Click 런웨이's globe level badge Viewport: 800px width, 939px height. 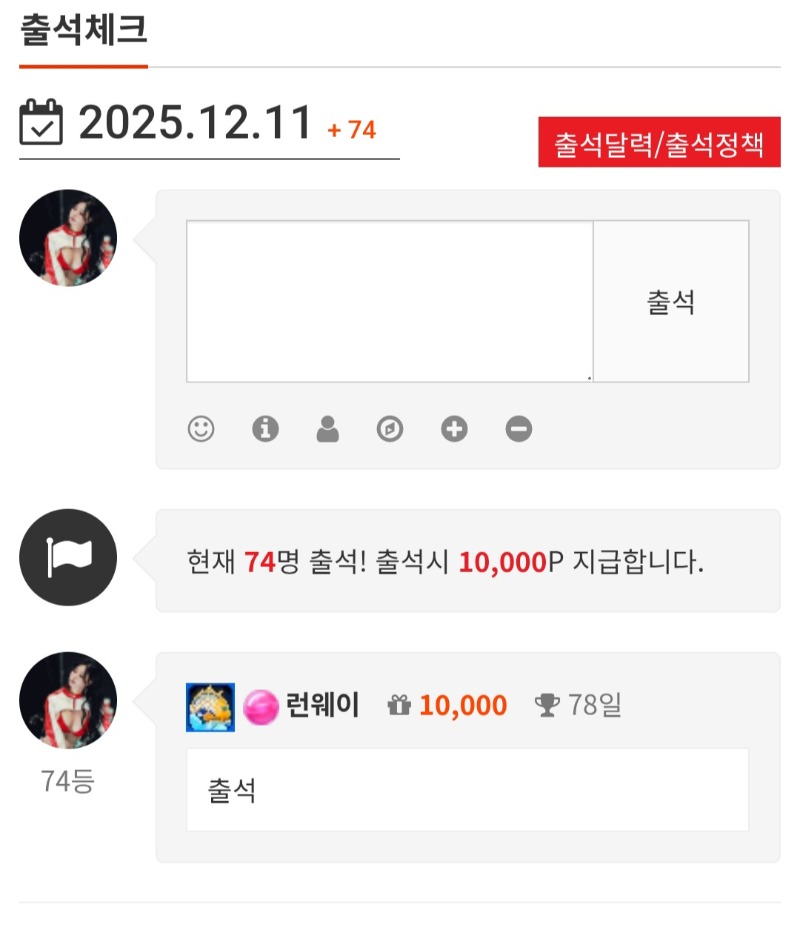(210, 704)
